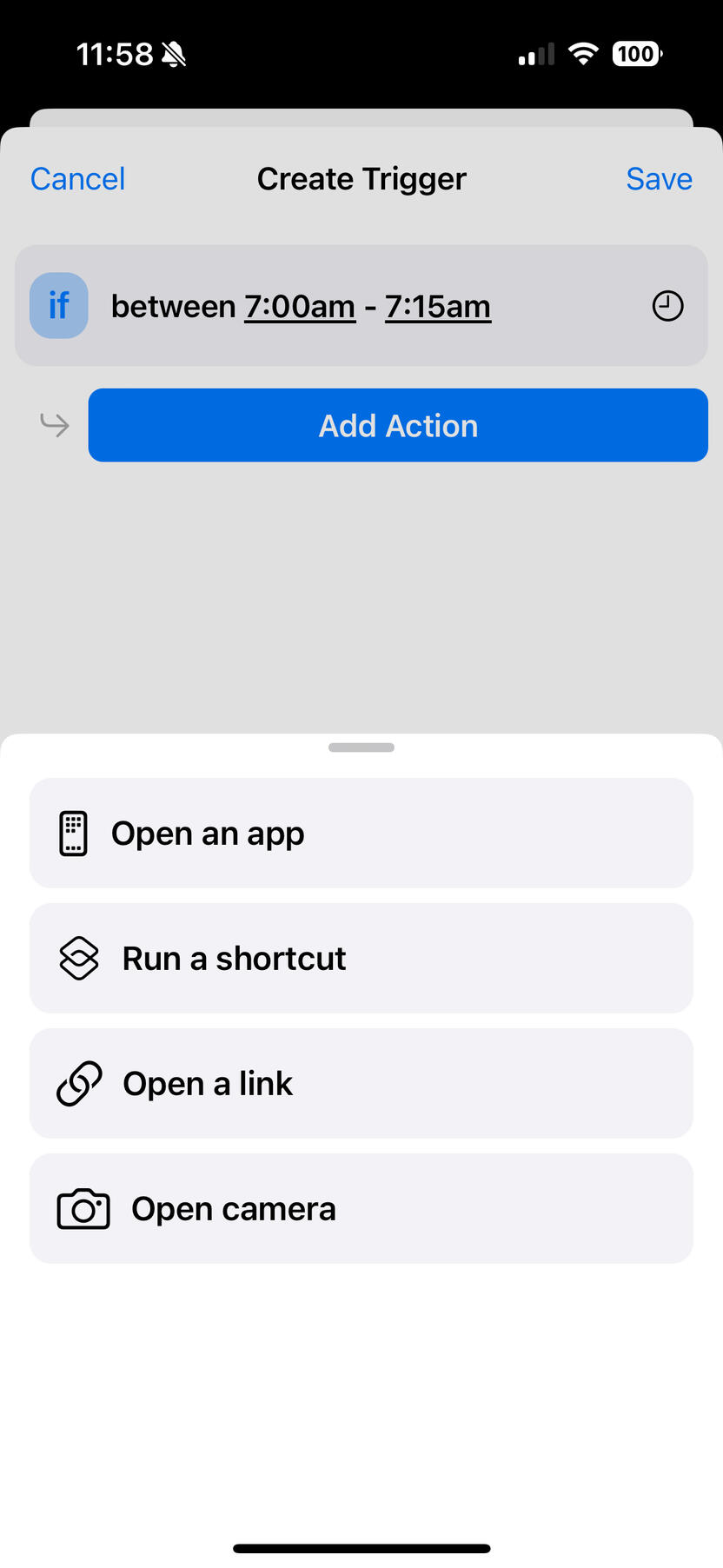Select Open camera action

361,1209
